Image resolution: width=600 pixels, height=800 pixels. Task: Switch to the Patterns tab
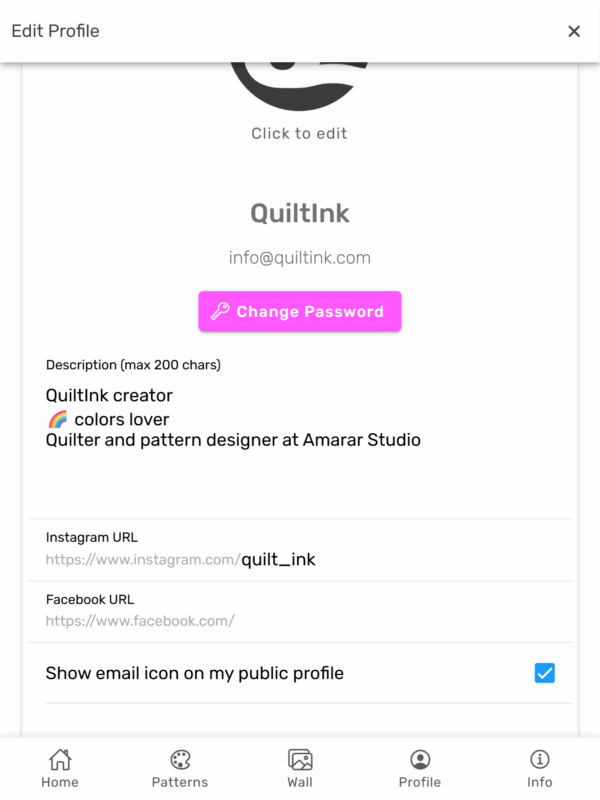coord(180,768)
